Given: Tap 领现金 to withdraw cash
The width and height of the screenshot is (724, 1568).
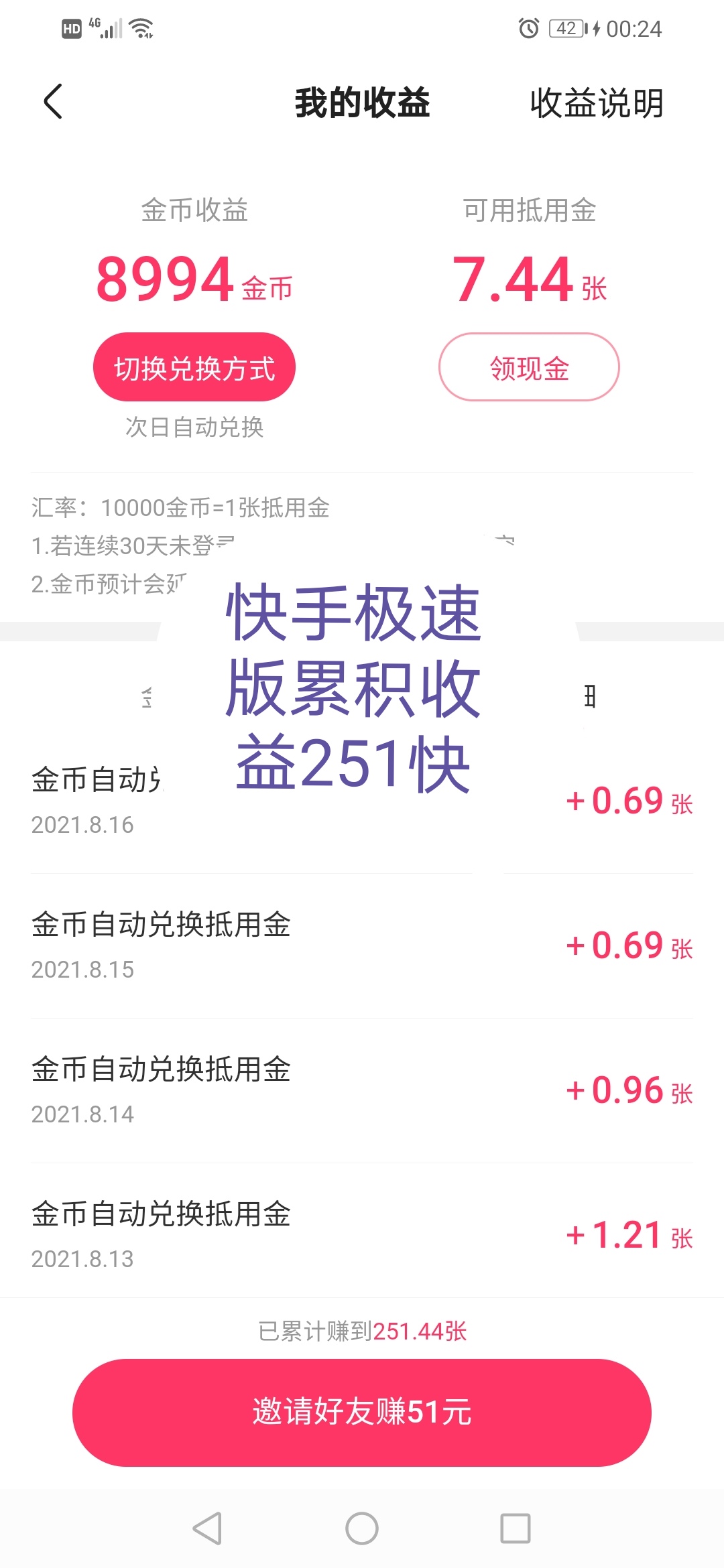Looking at the screenshot, I should pos(529,367).
